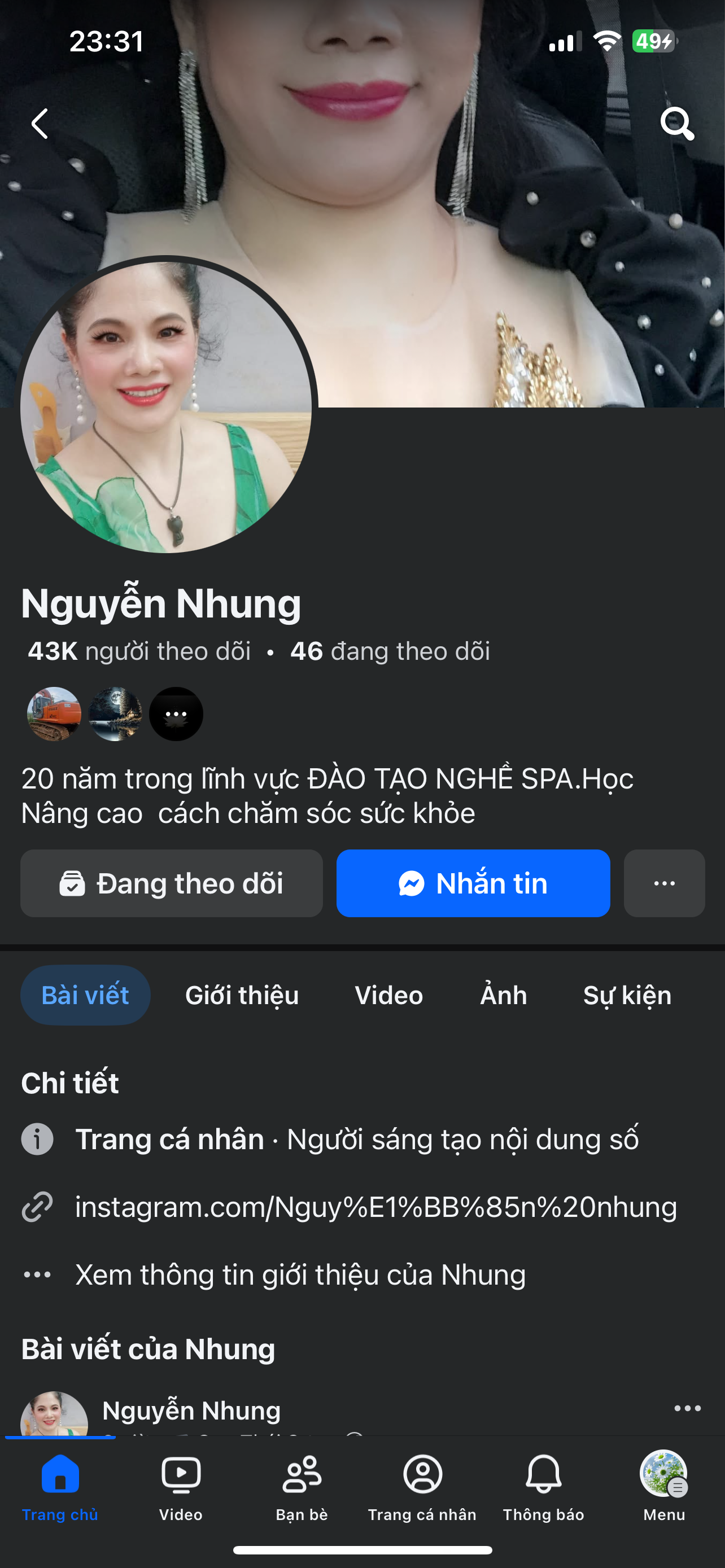
Task: Open the three-dot options beside Nhắn tin
Action: tap(663, 883)
